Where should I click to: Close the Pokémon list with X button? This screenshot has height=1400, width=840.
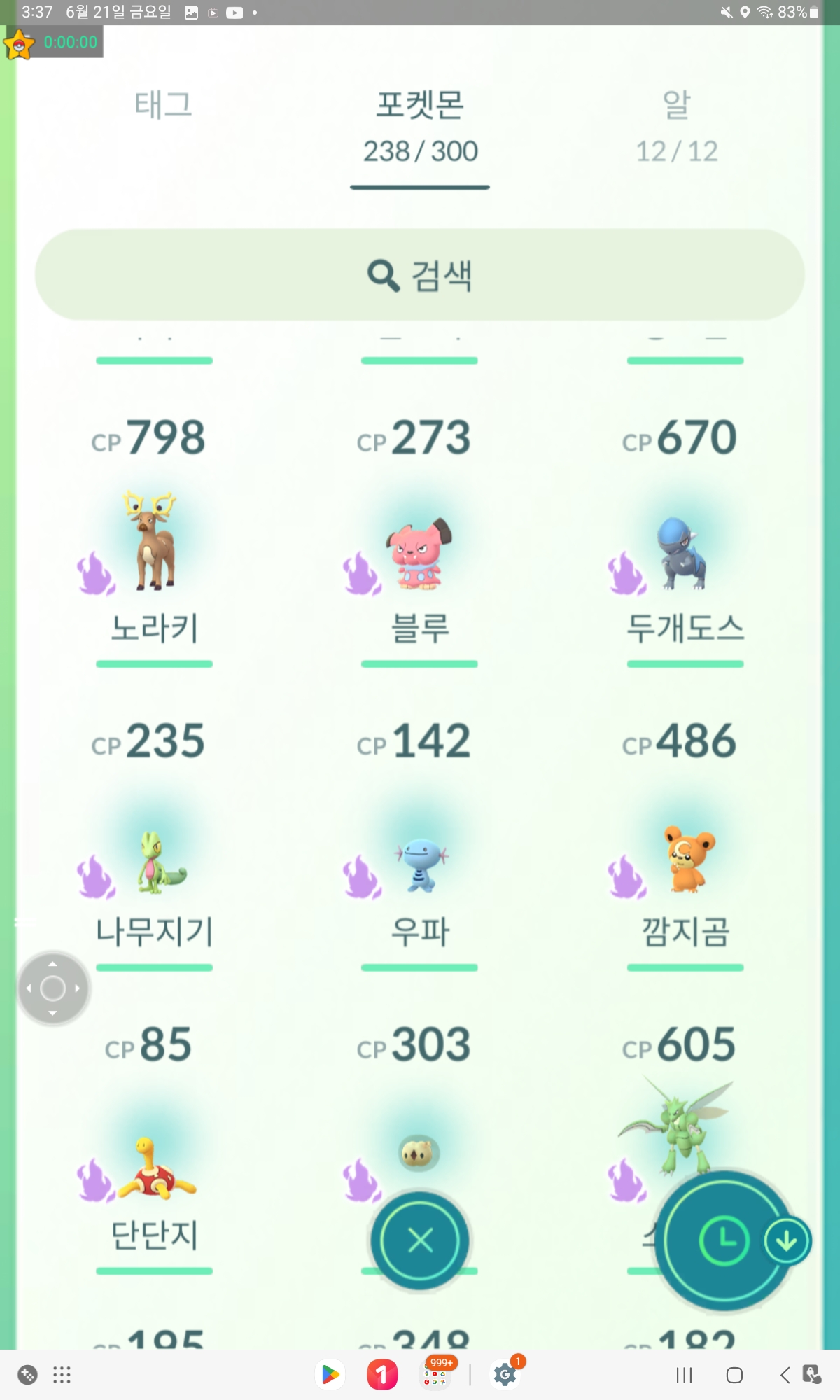coord(420,1240)
